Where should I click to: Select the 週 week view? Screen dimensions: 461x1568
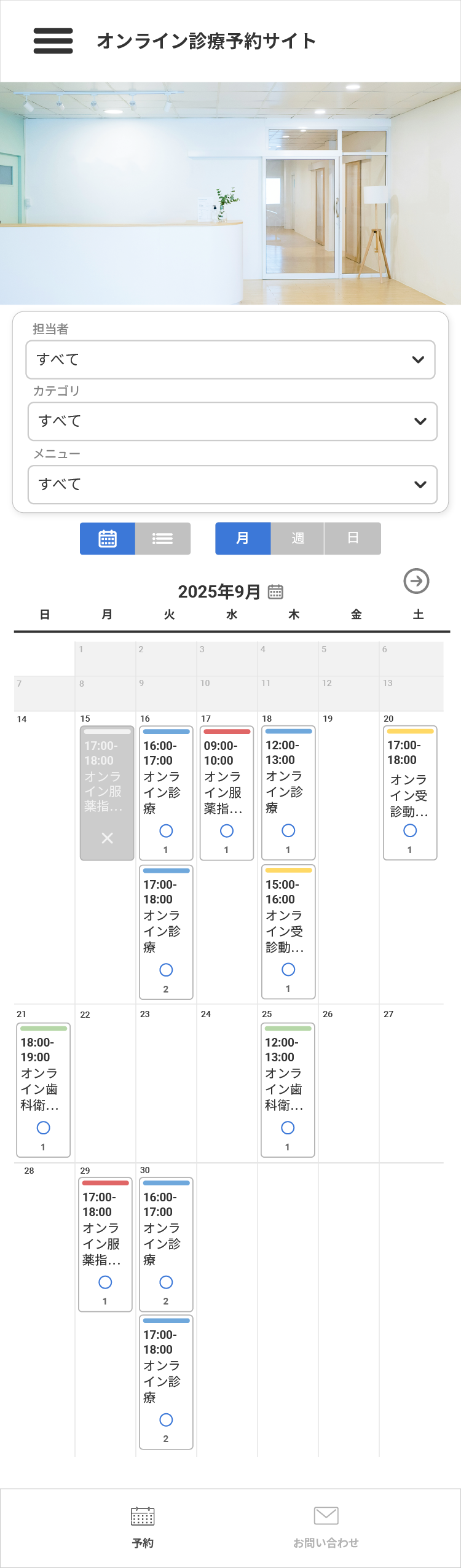click(x=297, y=539)
